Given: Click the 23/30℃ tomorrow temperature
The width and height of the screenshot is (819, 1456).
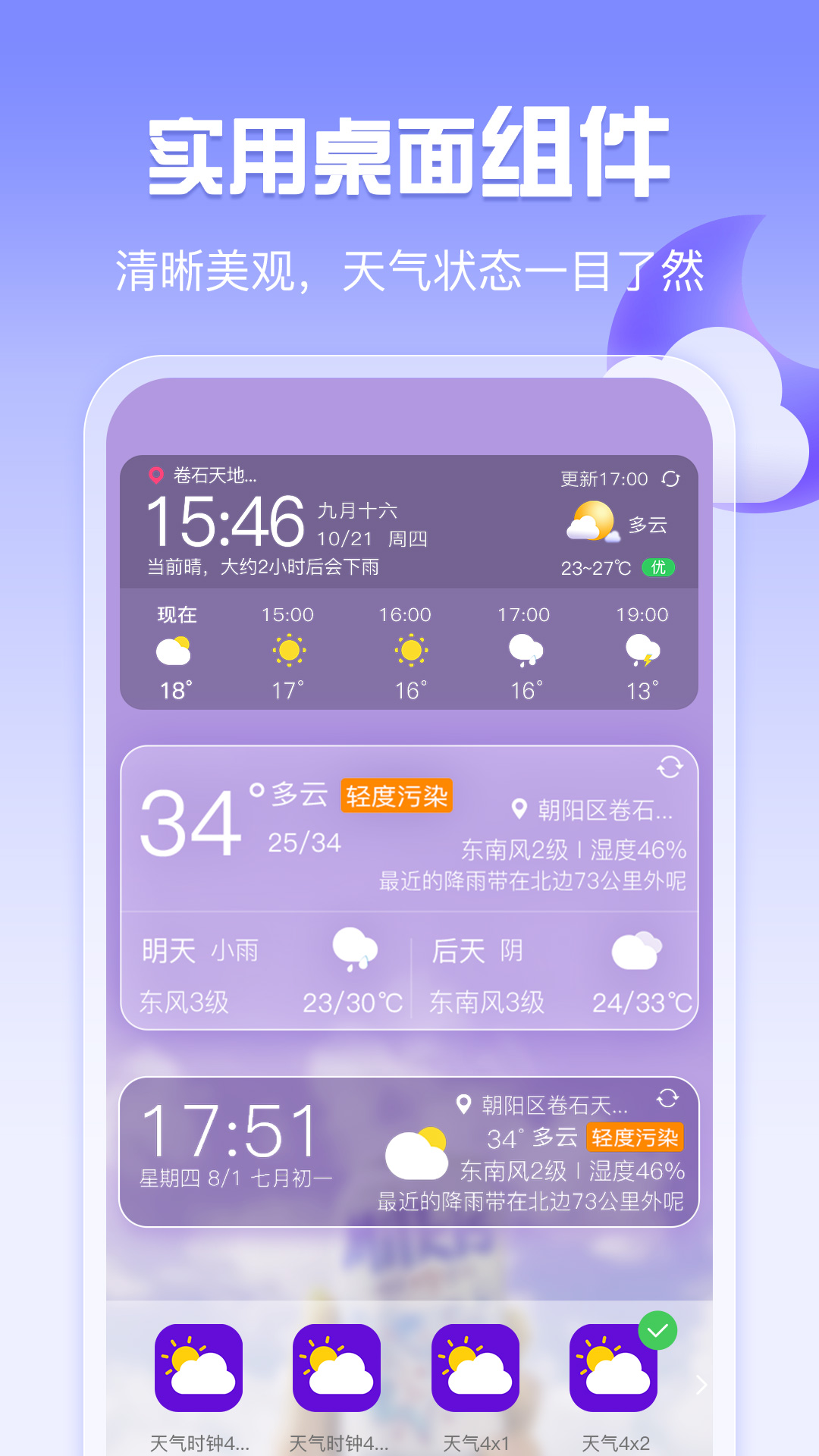Looking at the screenshot, I should pyautogui.click(x=350, y=1003).
